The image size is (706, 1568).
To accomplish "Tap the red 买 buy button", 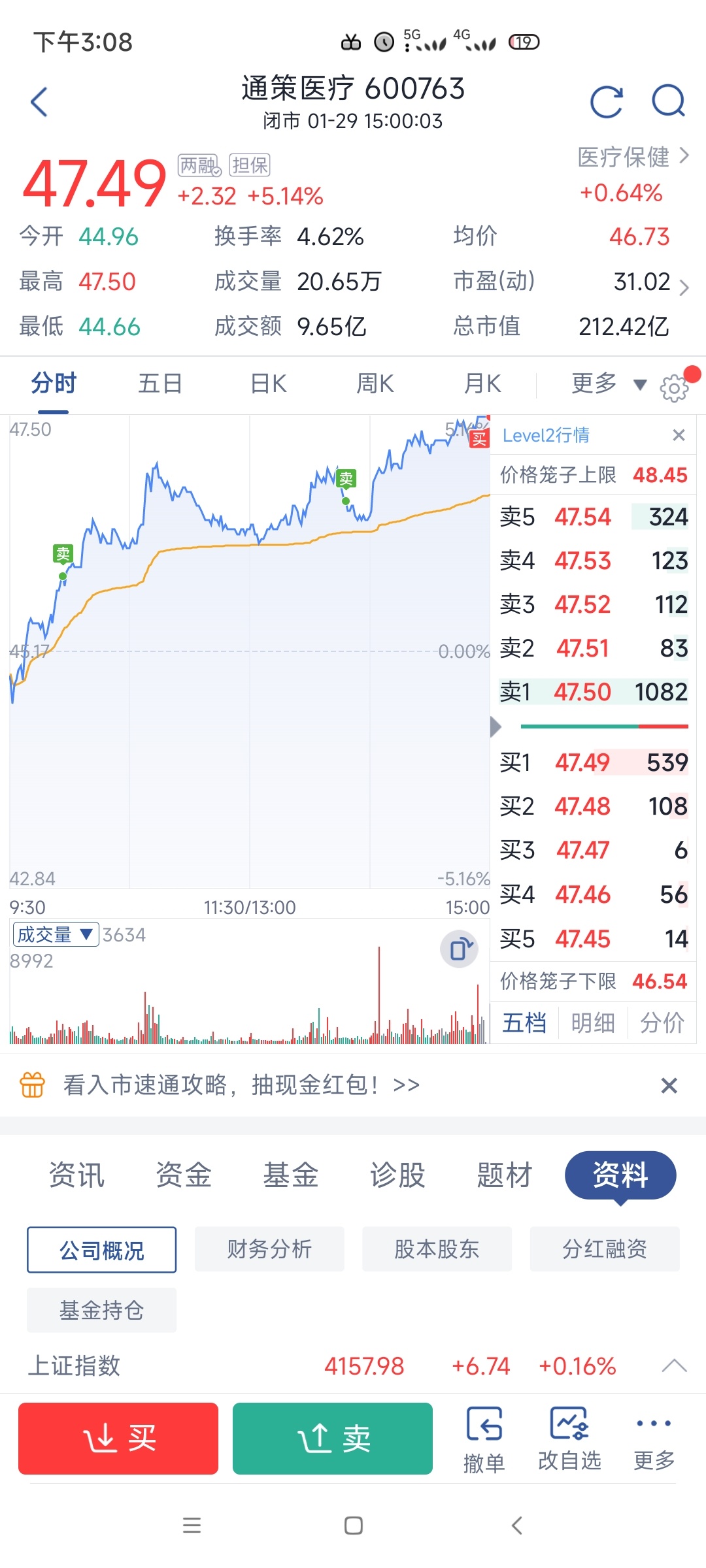I will [x=118, y=1438].
